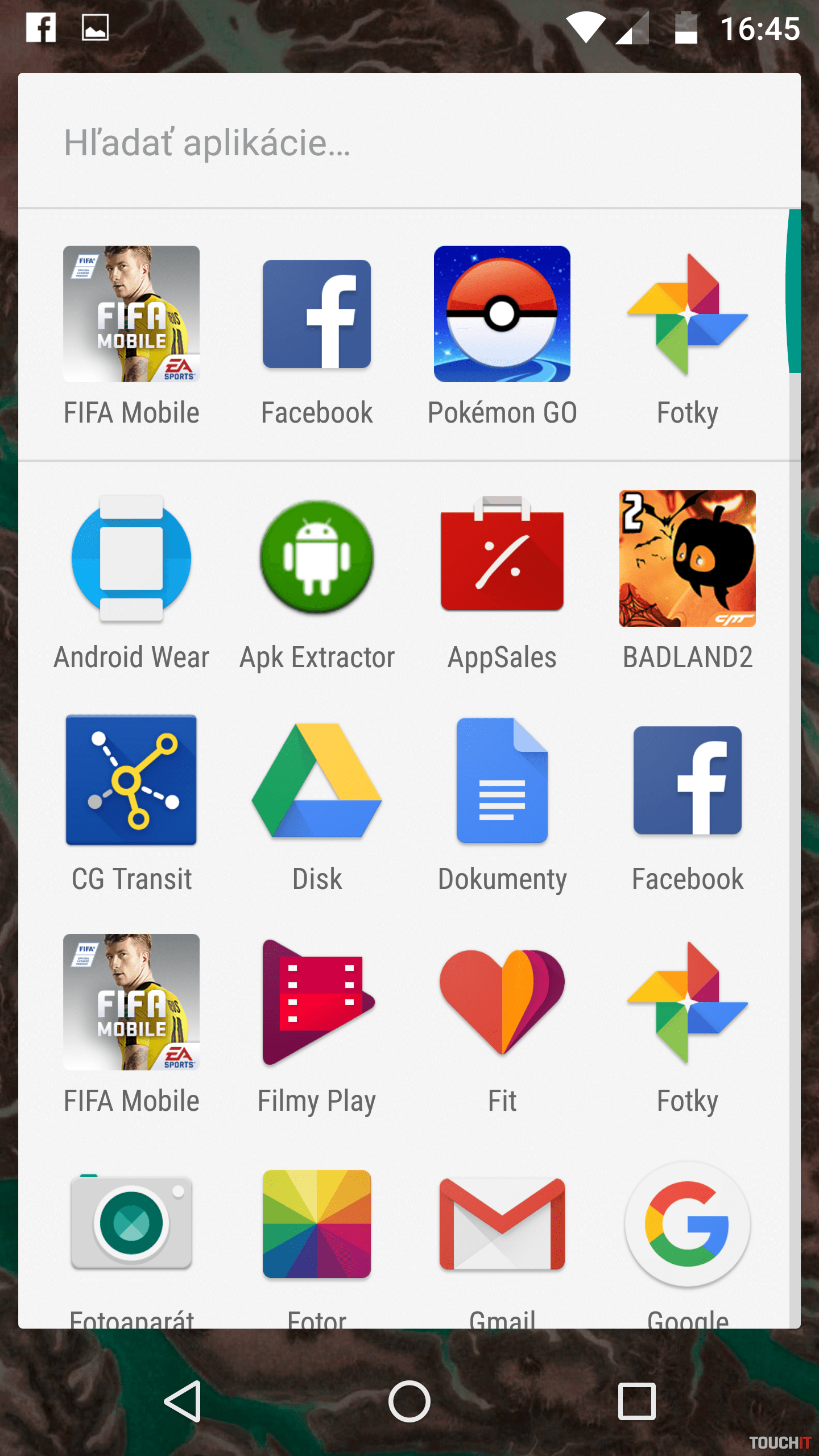Launch Fotor photo editor
Viewport: 819px width, 1456px height.
coord(317,1224)
